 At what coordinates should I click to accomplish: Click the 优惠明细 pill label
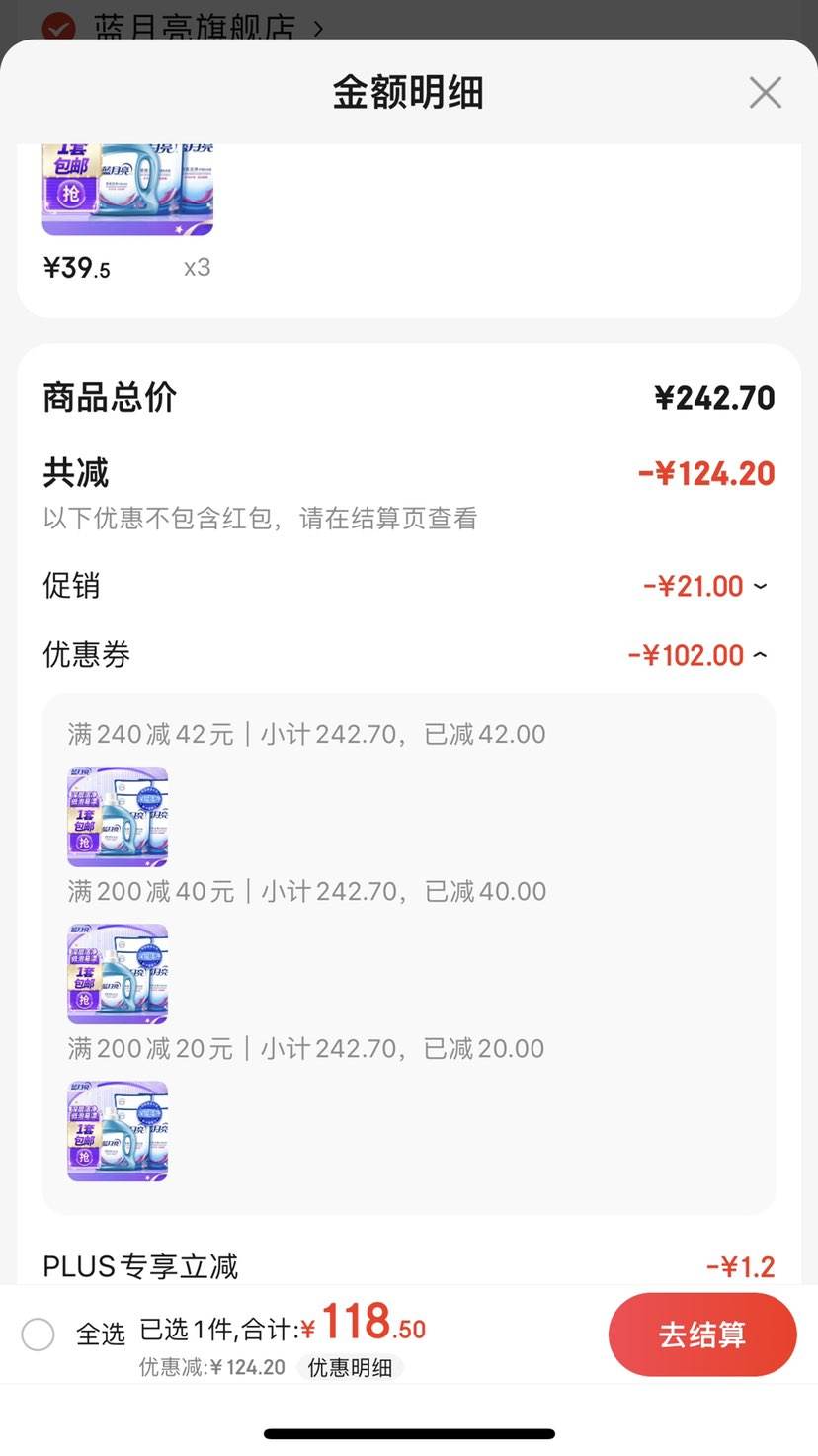pyautogui.click(x=351, y=1368)
